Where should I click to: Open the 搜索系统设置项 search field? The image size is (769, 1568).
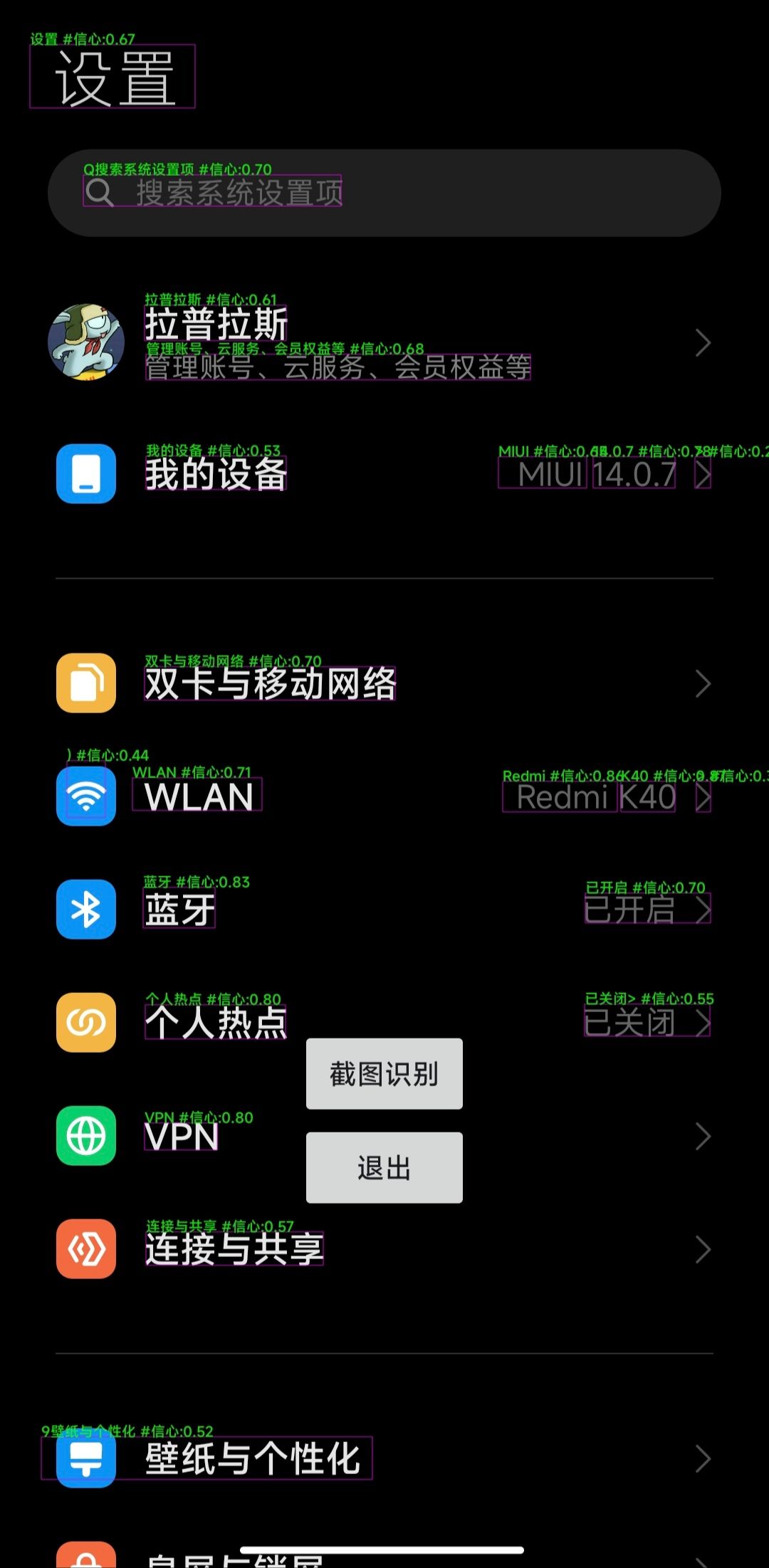384,193
